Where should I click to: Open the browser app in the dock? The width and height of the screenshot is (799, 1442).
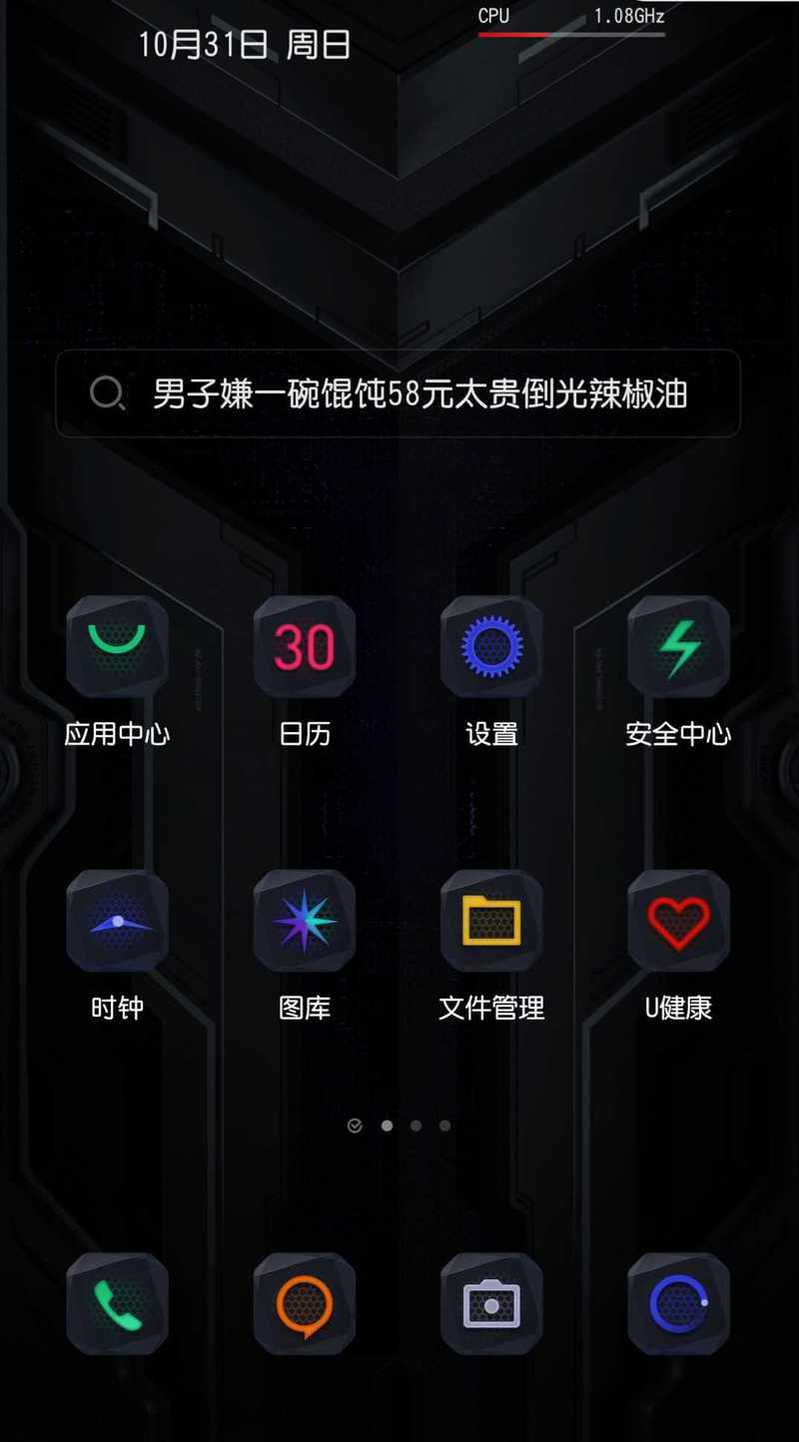coord(678,1304)
